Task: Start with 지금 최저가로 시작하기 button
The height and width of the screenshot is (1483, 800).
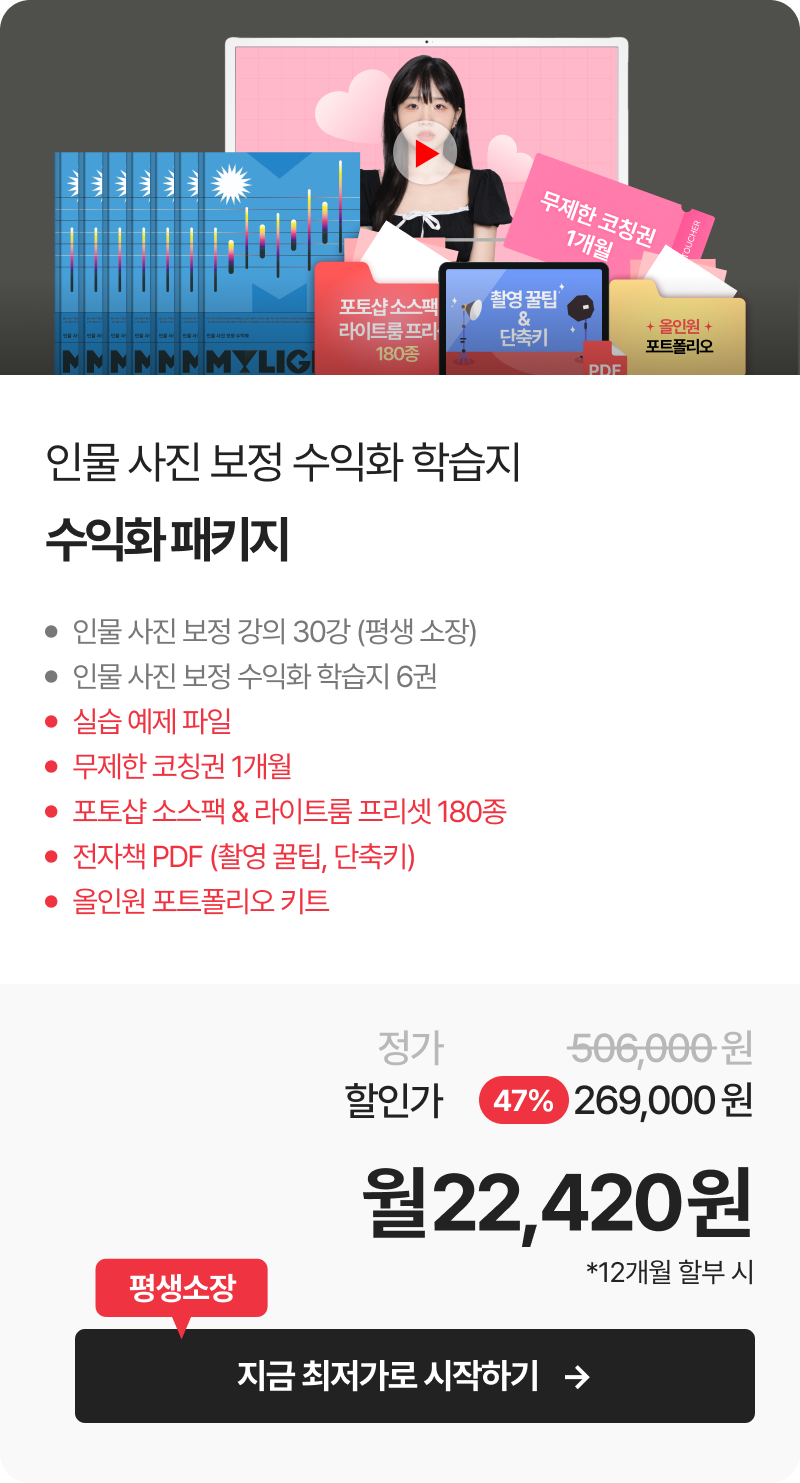Action: [414, 1376]
